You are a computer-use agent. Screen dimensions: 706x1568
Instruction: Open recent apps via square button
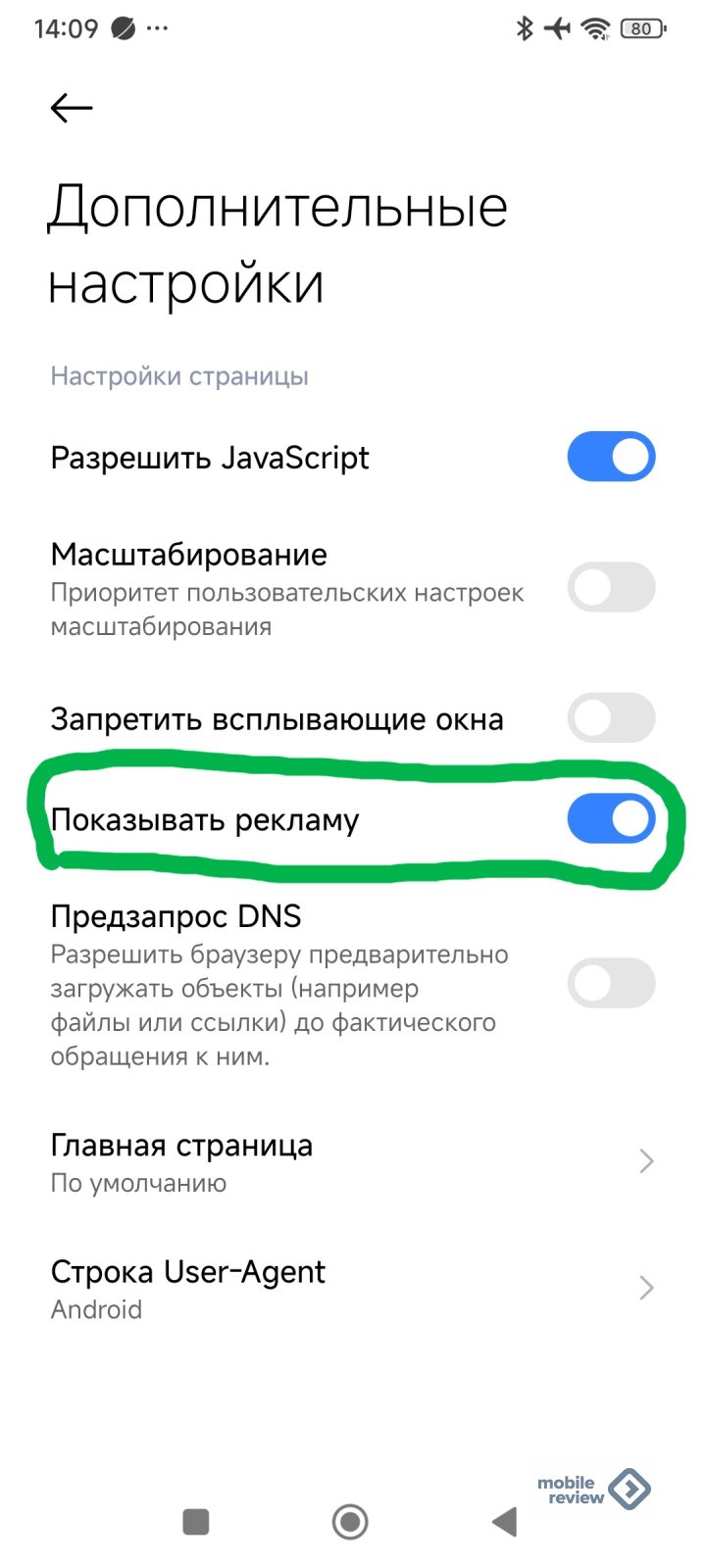196,1522
